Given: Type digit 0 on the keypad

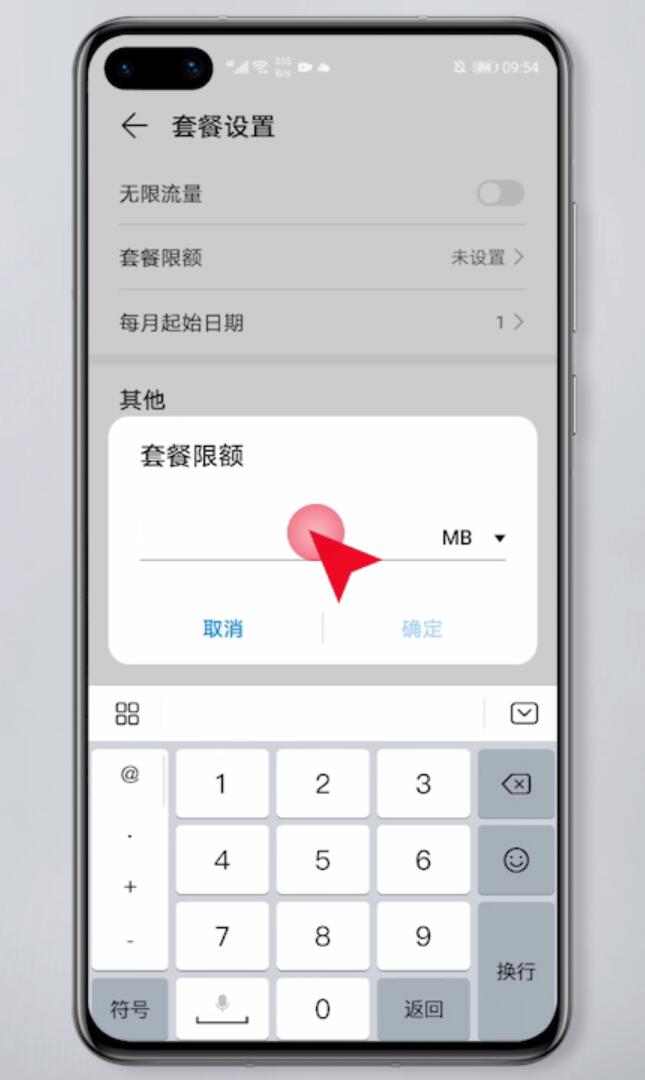Looking at the screenshot, I should click(322, 1009).
